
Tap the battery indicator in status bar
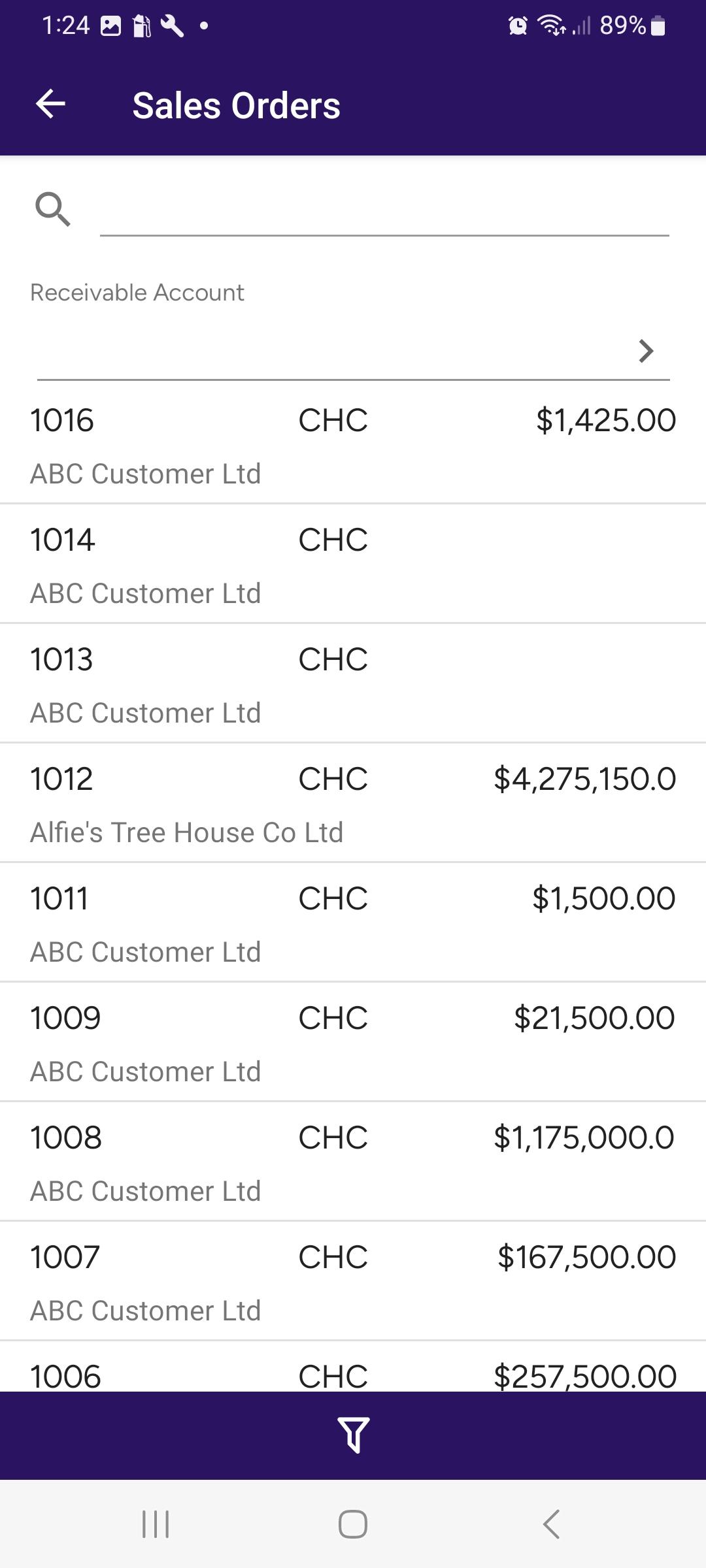pos(656,25)
